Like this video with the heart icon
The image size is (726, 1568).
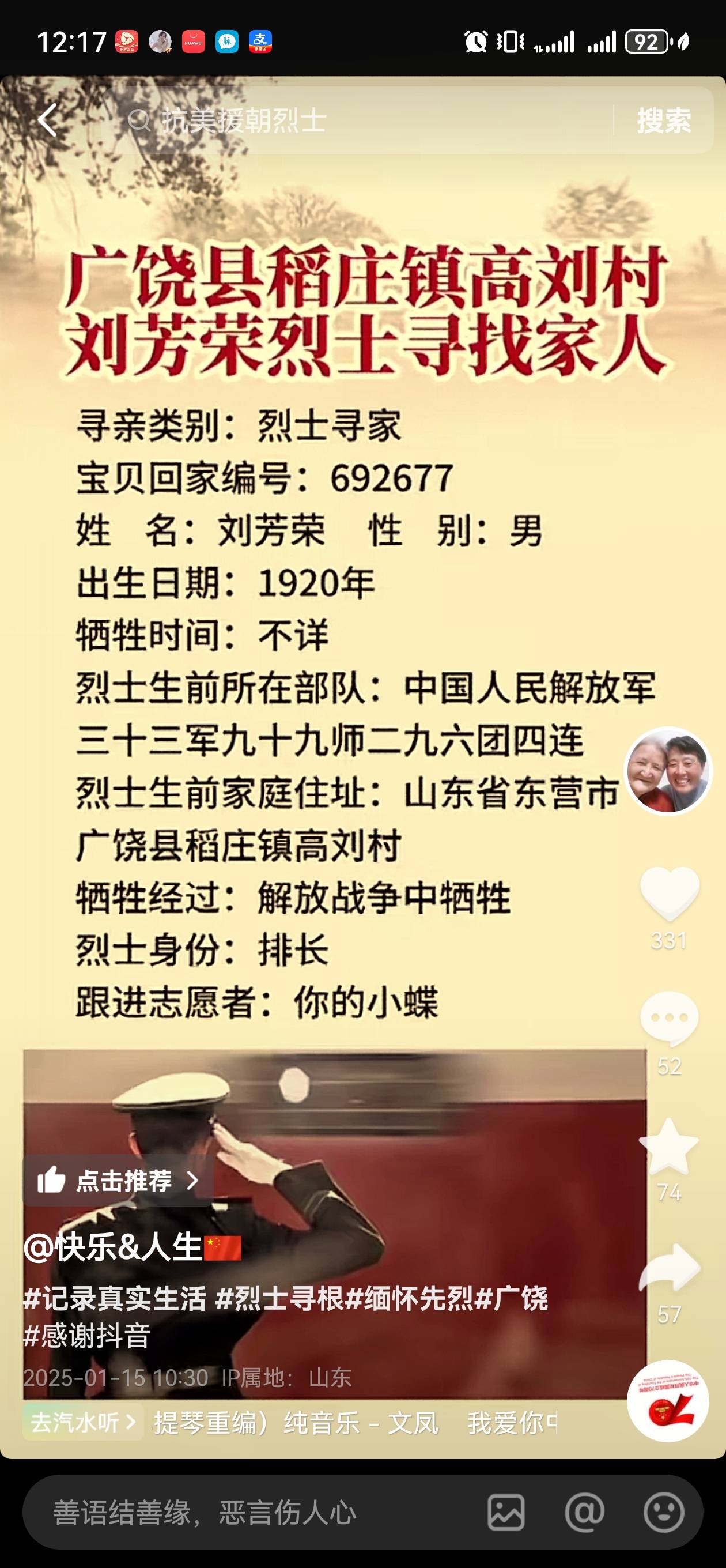pos(669,894)
